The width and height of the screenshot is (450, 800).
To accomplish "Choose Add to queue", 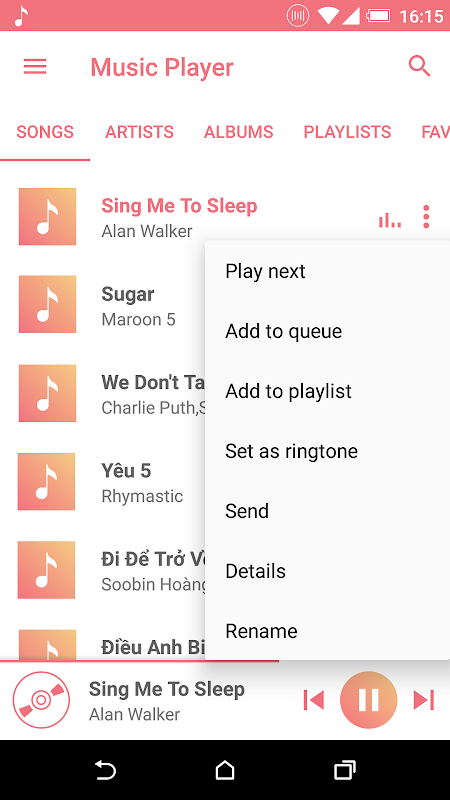I will coord(328,331).
